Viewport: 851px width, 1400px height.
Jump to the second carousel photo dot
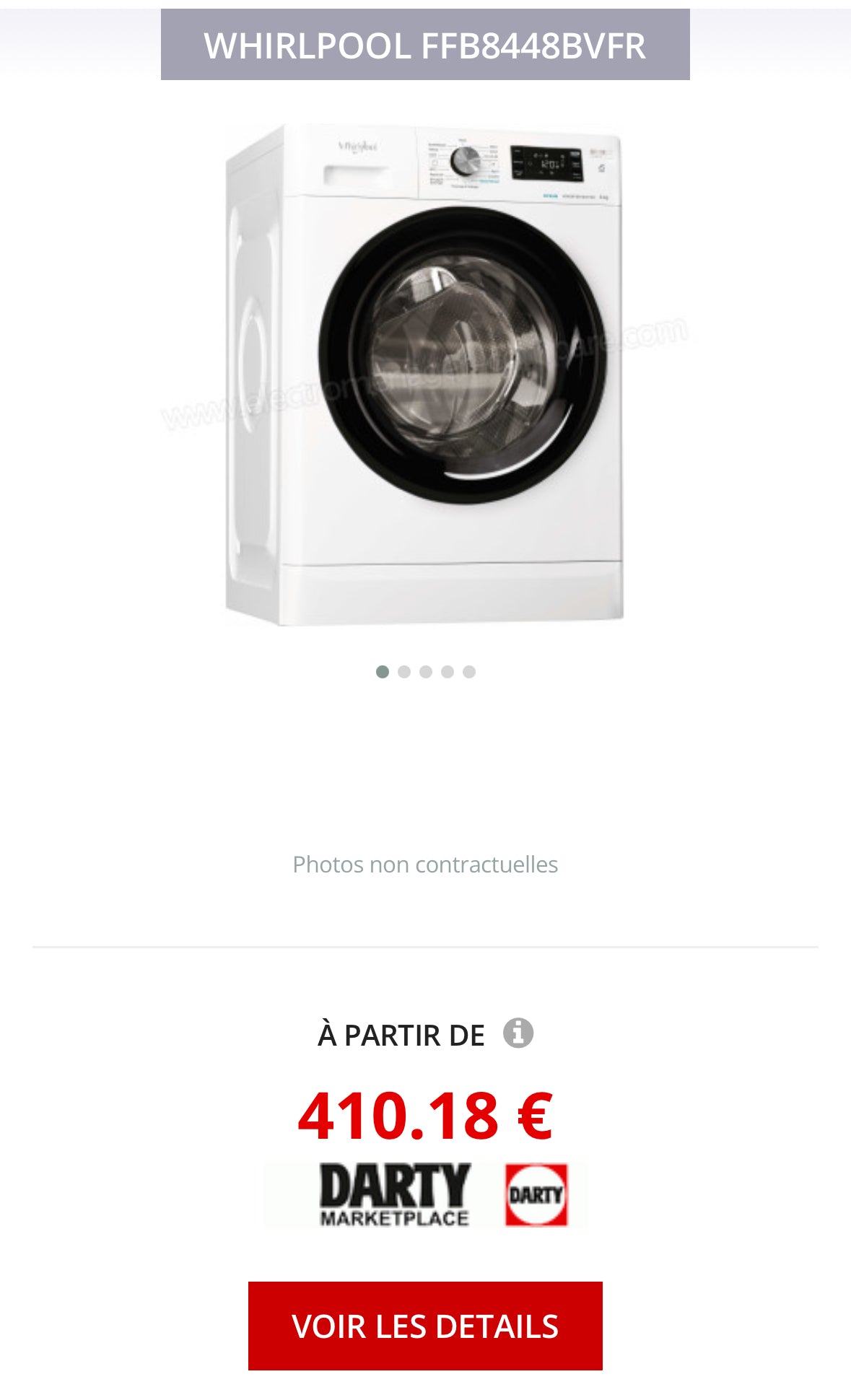point(404,672)
